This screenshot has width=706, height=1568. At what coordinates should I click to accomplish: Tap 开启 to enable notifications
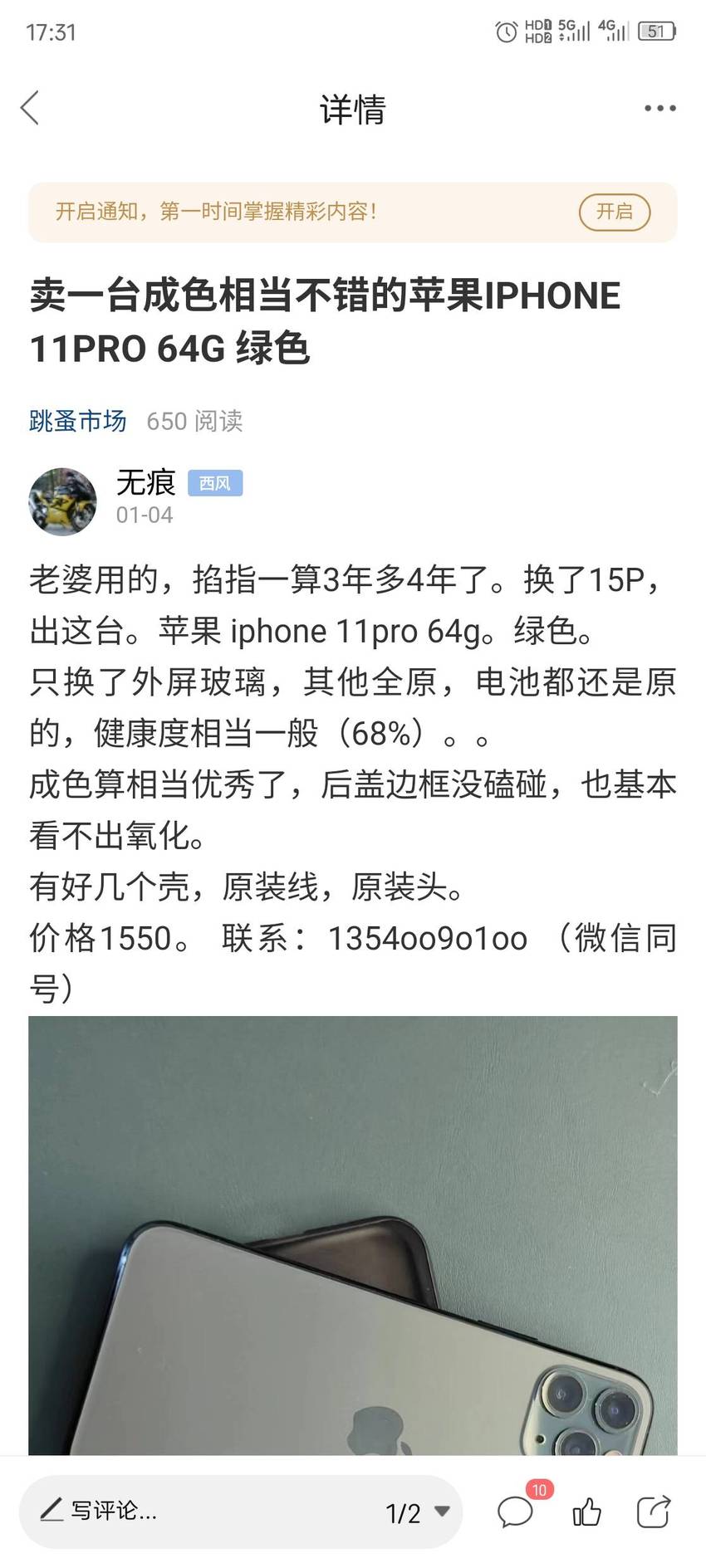point(615,212)
